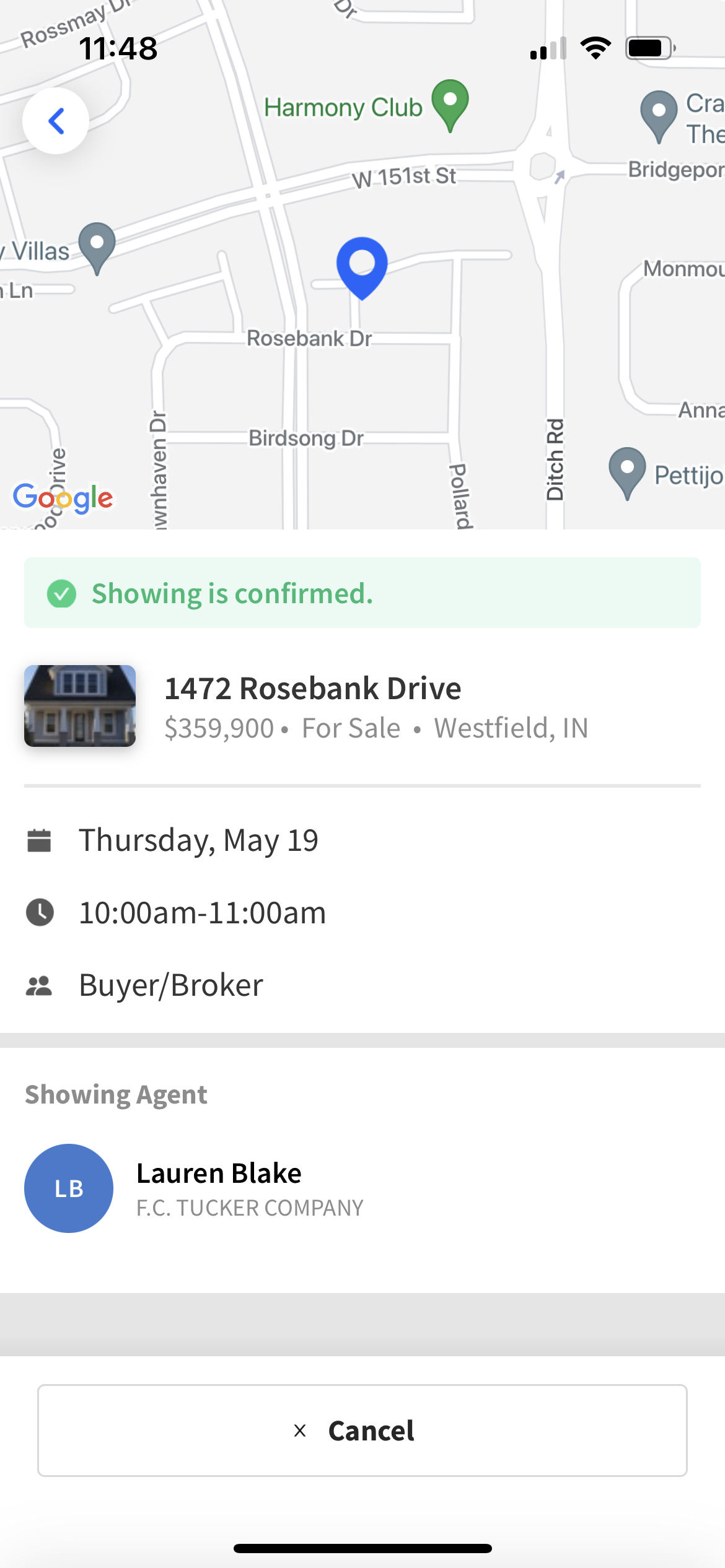The width and height of the screenshot is (725, 1568).
Task: Go back using the blue arrow button
Action: point(56,121)
